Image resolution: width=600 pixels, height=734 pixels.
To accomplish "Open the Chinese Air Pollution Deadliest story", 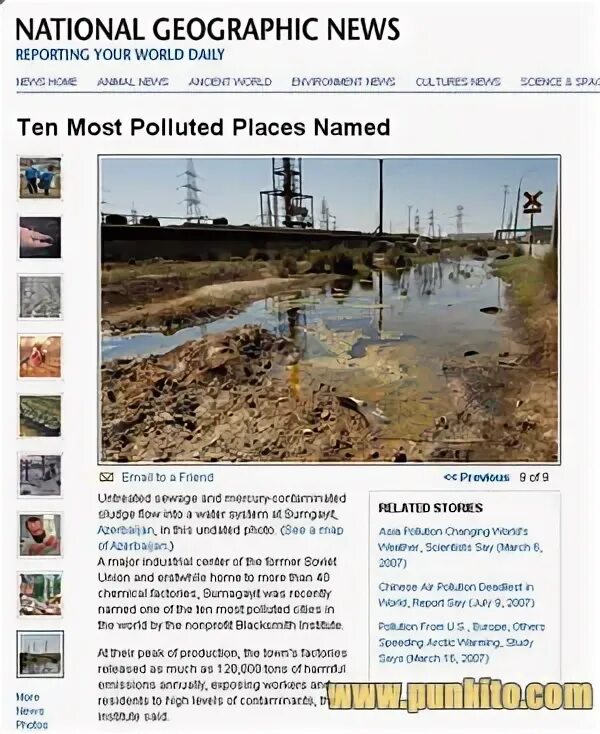I will click(456, 595).
